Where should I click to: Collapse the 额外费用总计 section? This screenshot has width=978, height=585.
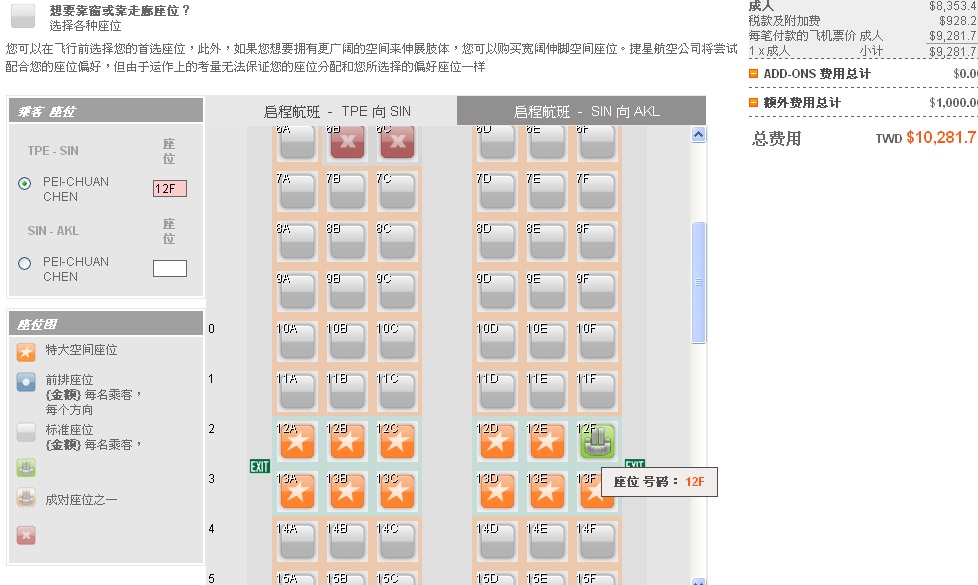point(753,102)
